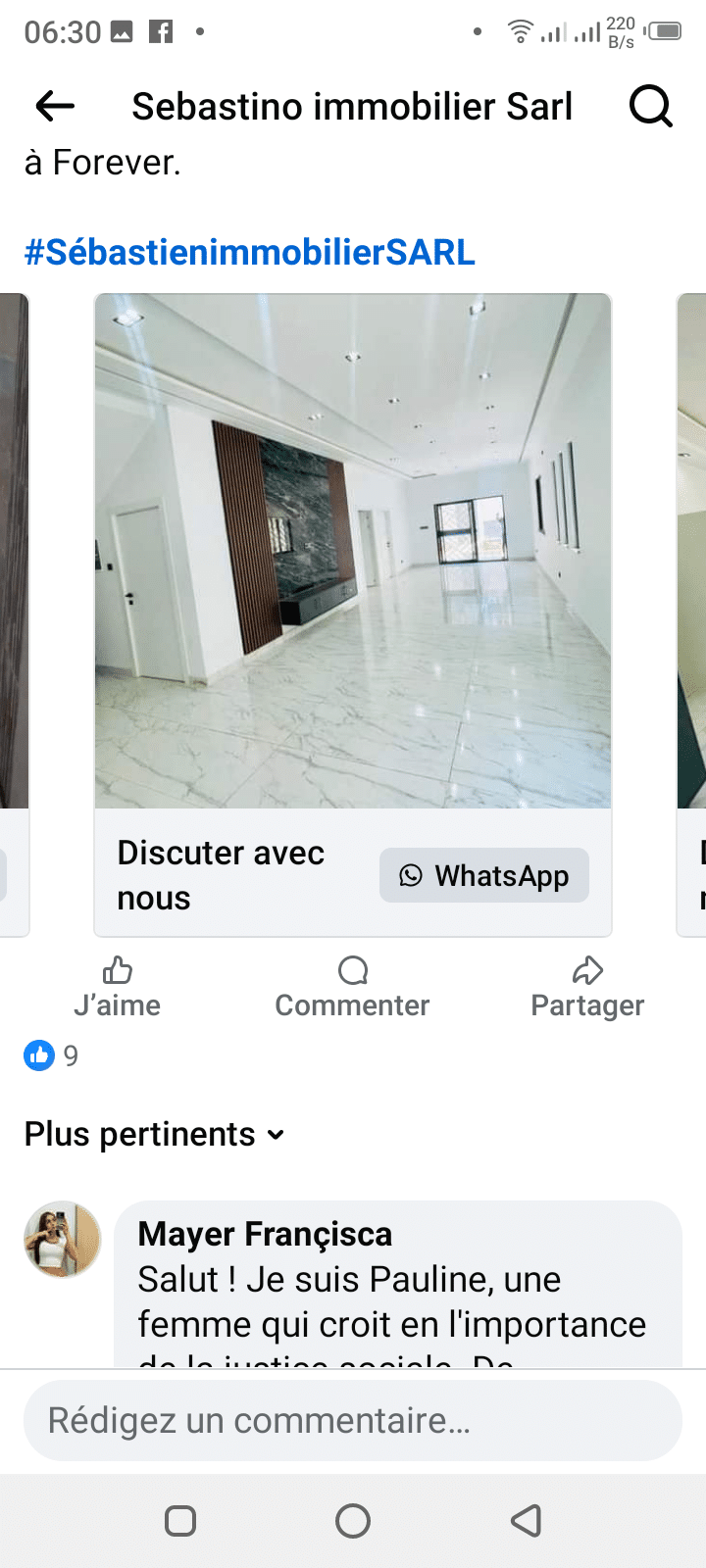Write in the Rédigez un commentaire field
The width and height of the screenshot is (706, 1568).
click(353, 1421)
